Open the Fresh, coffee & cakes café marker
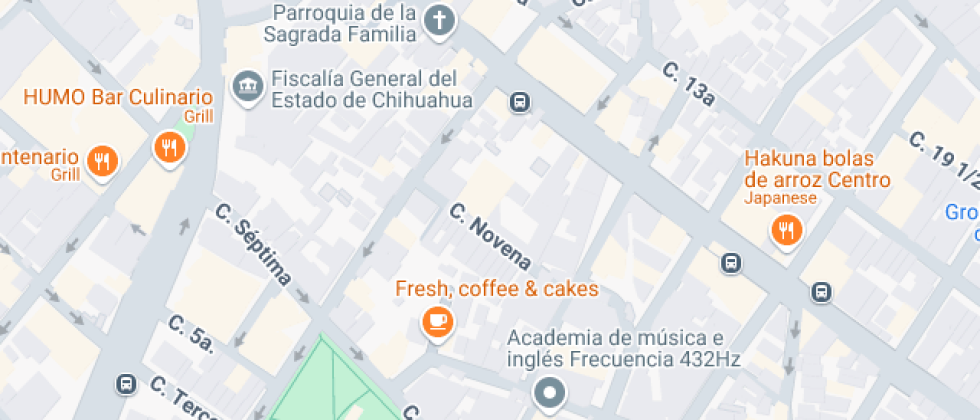Screen dimensions: 980x420 [x=437, y=320]
